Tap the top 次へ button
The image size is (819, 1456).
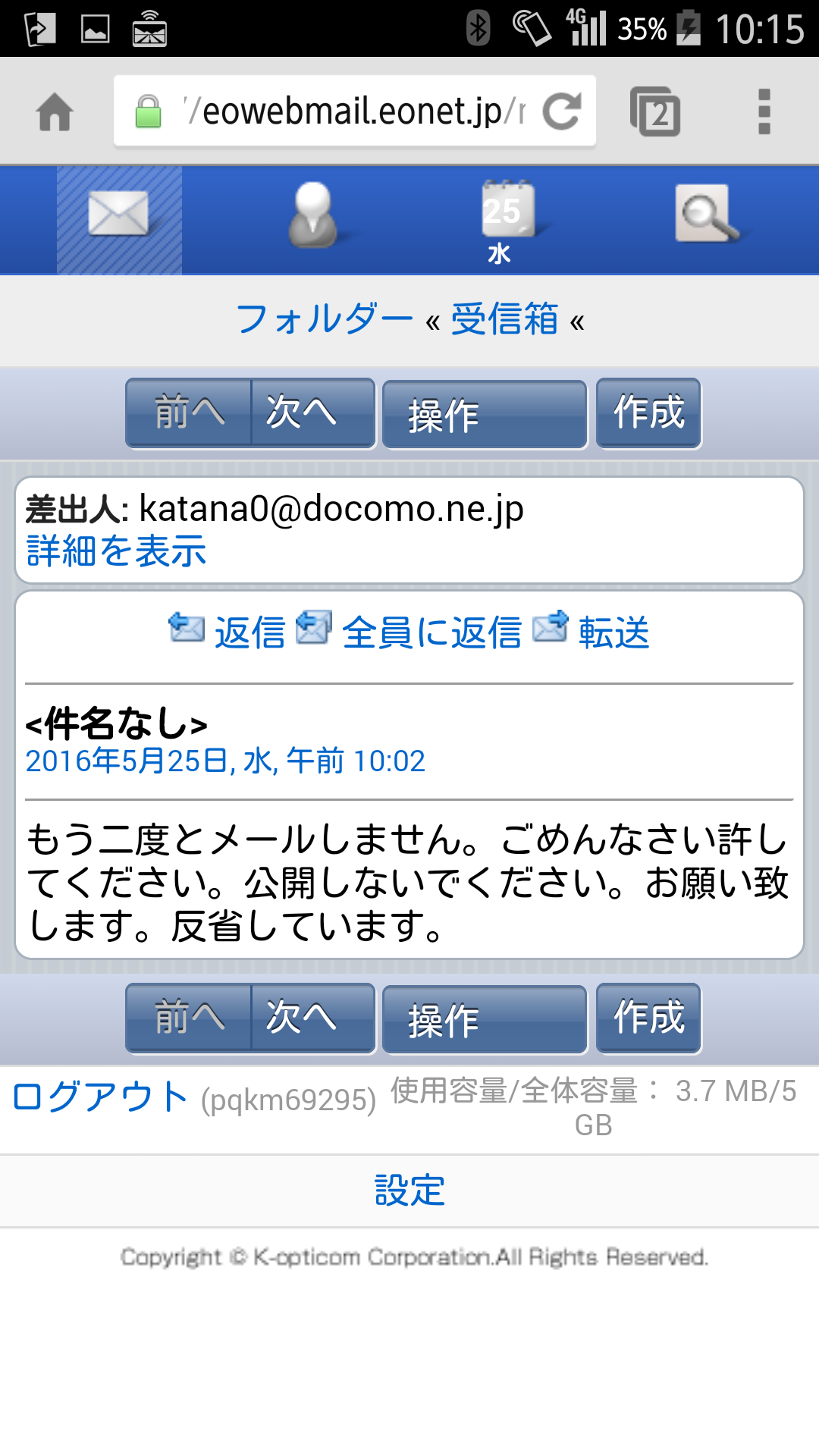(x=312, y=413)
